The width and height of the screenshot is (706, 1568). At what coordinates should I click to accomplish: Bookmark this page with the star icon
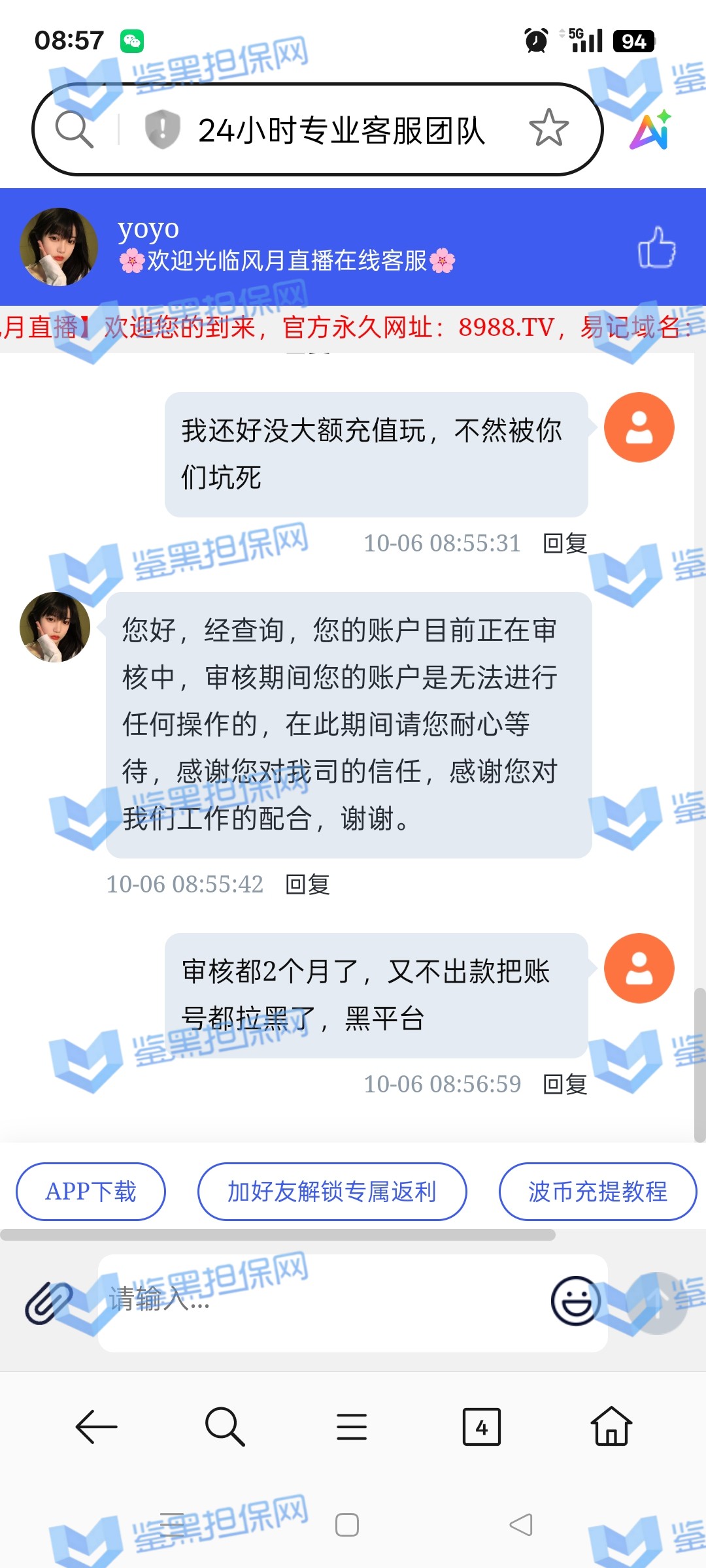click(548, 128)
